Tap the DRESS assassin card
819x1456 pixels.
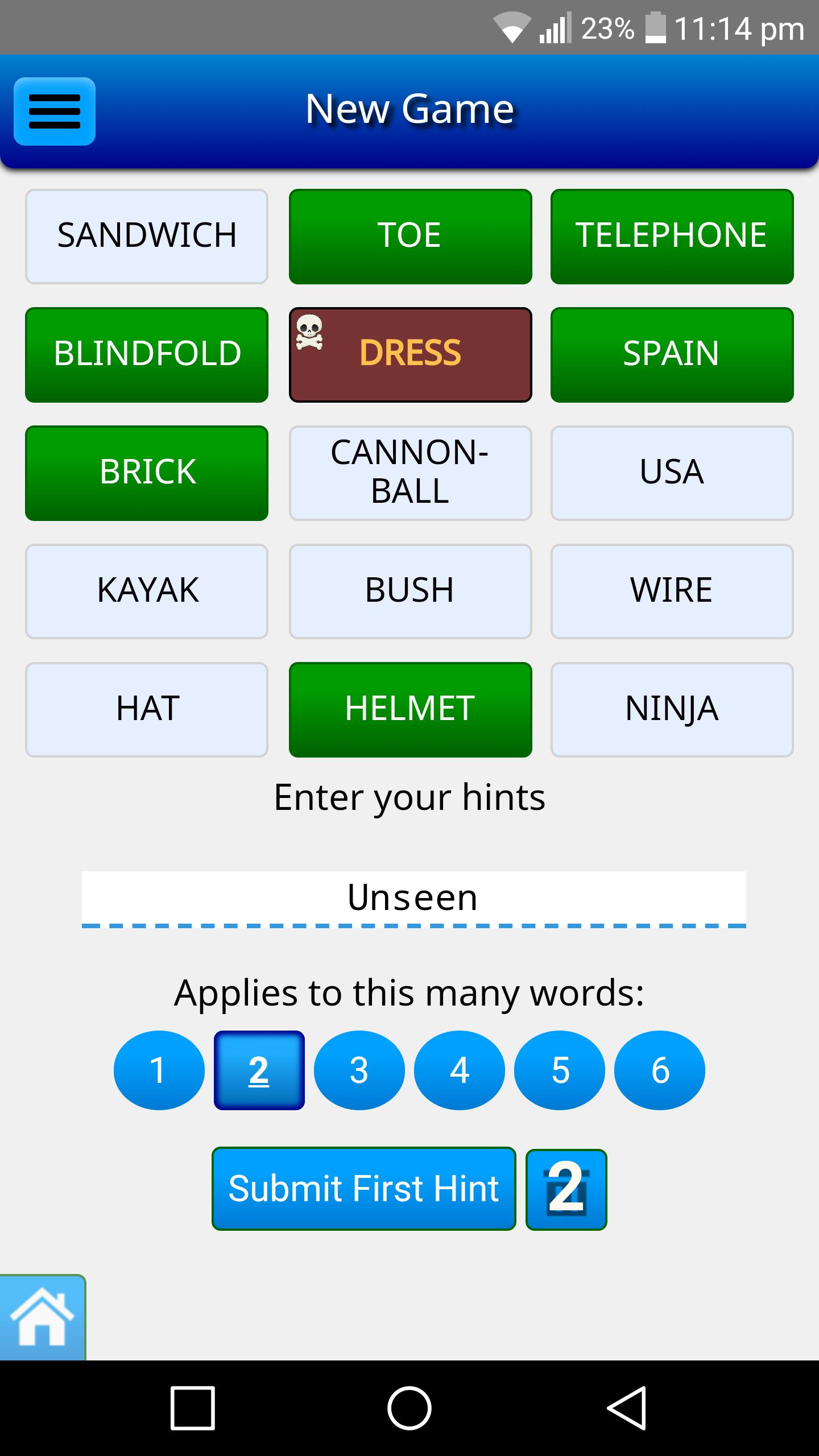[x=410, y=354]
